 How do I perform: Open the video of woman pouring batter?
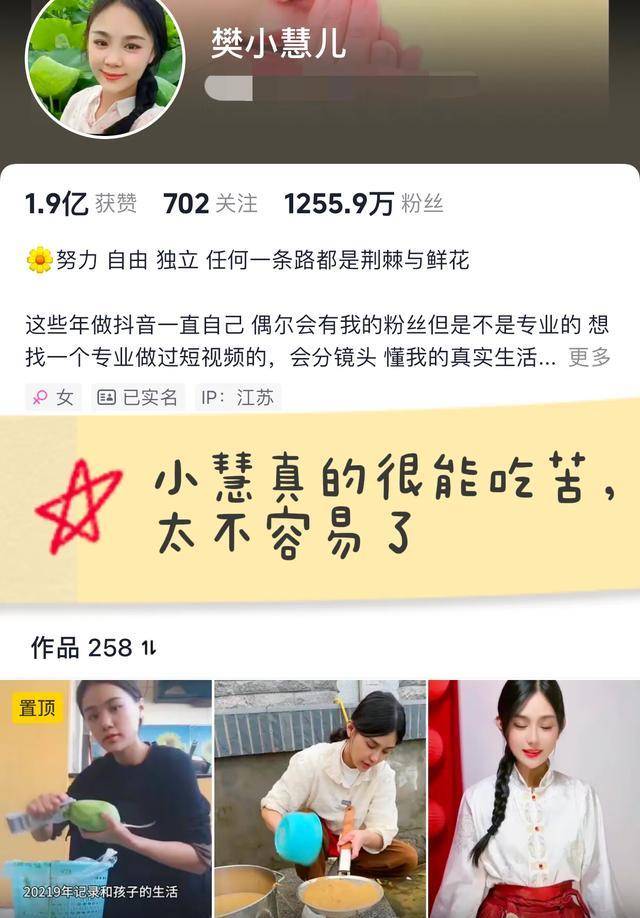click(320, 798)
